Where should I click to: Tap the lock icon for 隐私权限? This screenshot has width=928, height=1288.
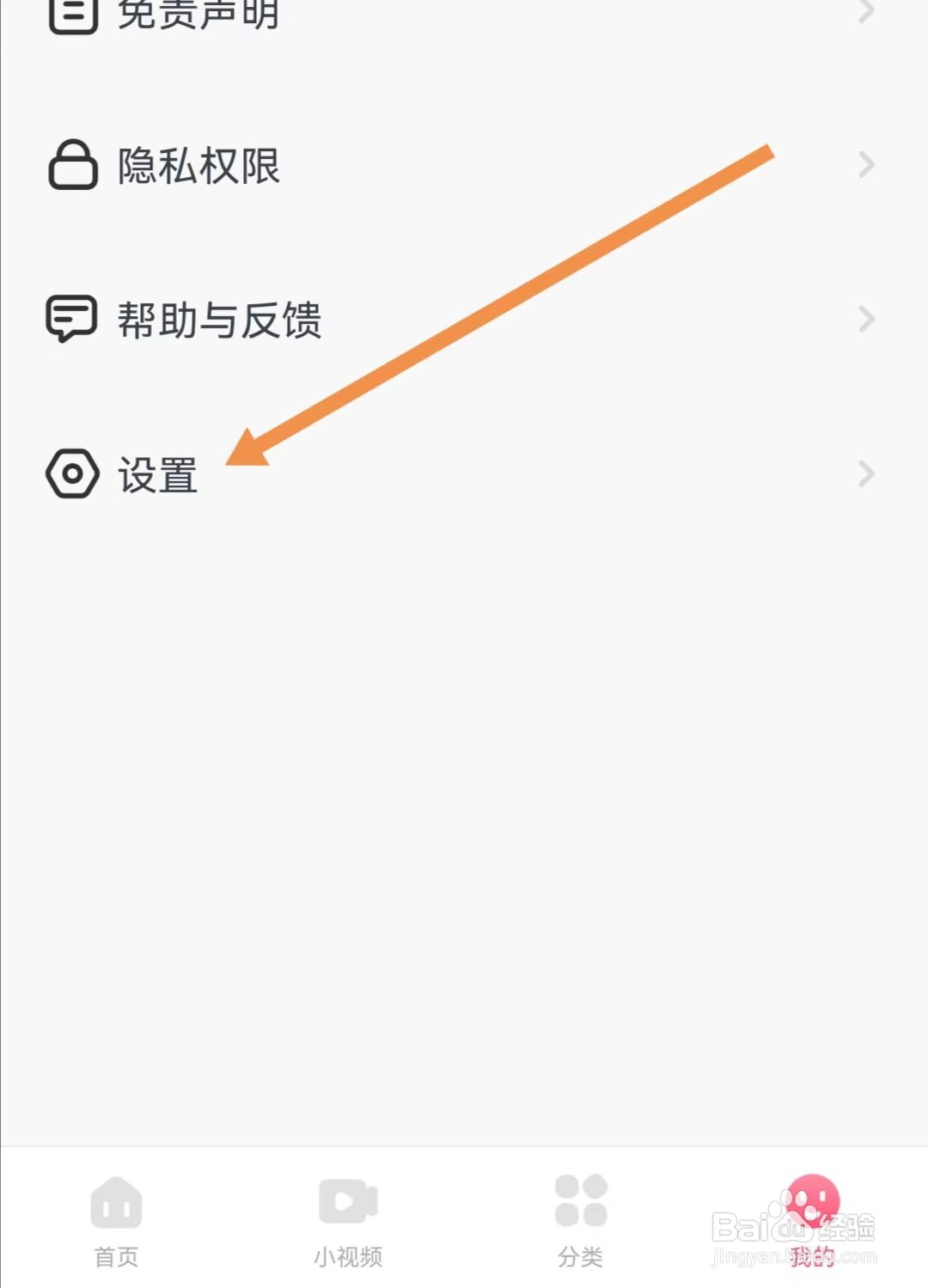[73, 167]
